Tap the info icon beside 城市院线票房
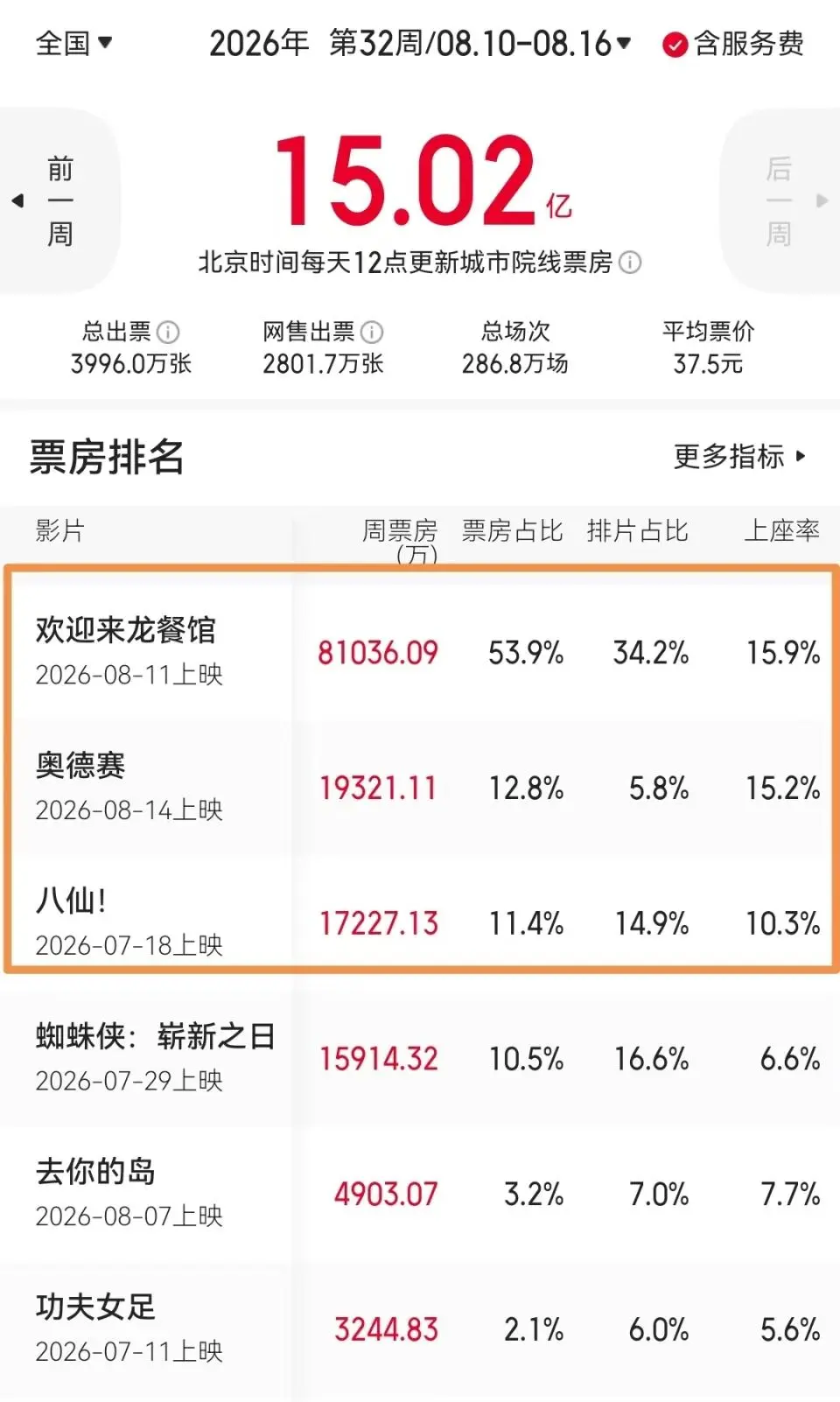The width and height of the screenshot is (840, 1402). click(630, 263)
